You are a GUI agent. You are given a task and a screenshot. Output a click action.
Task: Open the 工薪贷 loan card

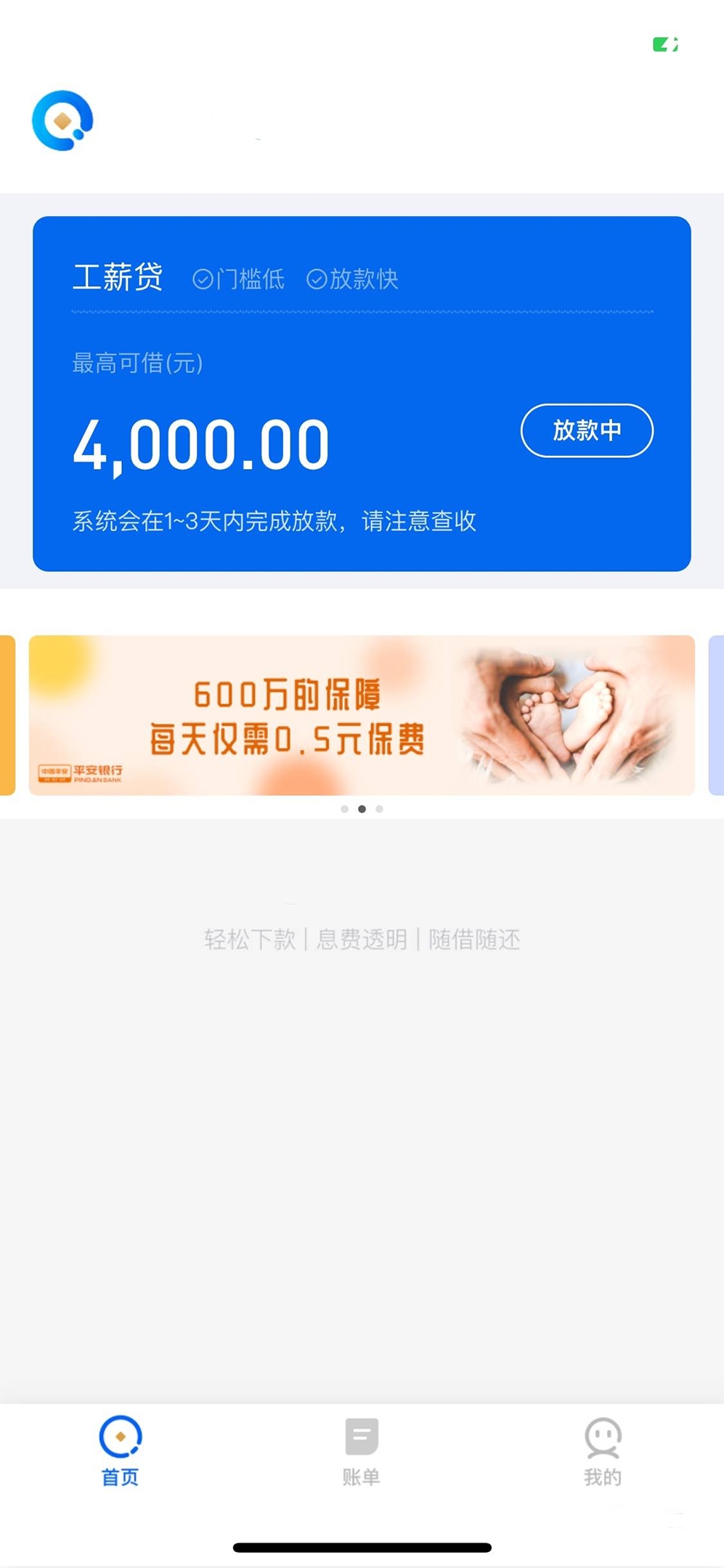click(x=362, y=393)
